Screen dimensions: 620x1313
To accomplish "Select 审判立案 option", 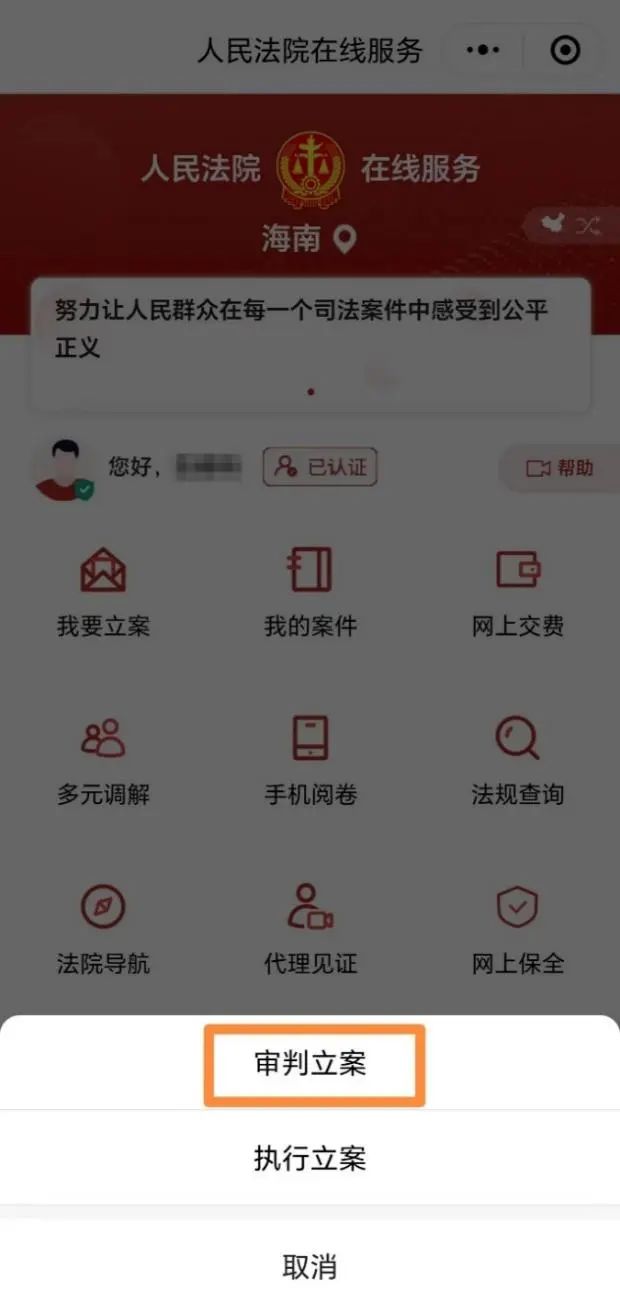I will 310,1063.
